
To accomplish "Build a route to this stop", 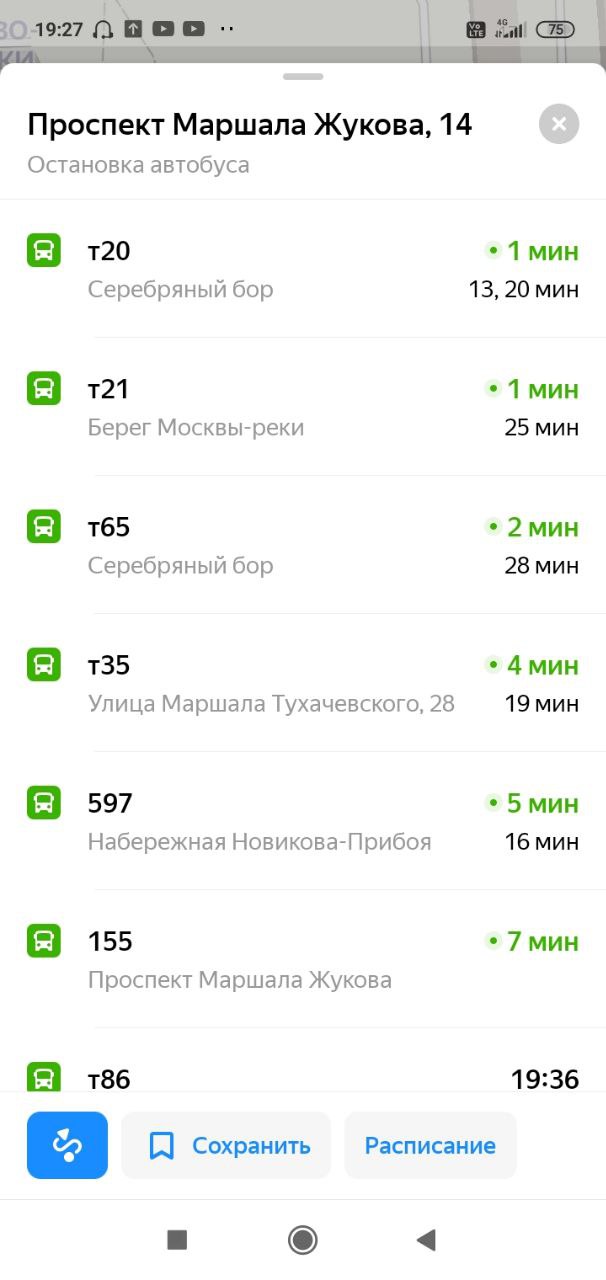I will pyautogui.click(x=67, y=1145).
